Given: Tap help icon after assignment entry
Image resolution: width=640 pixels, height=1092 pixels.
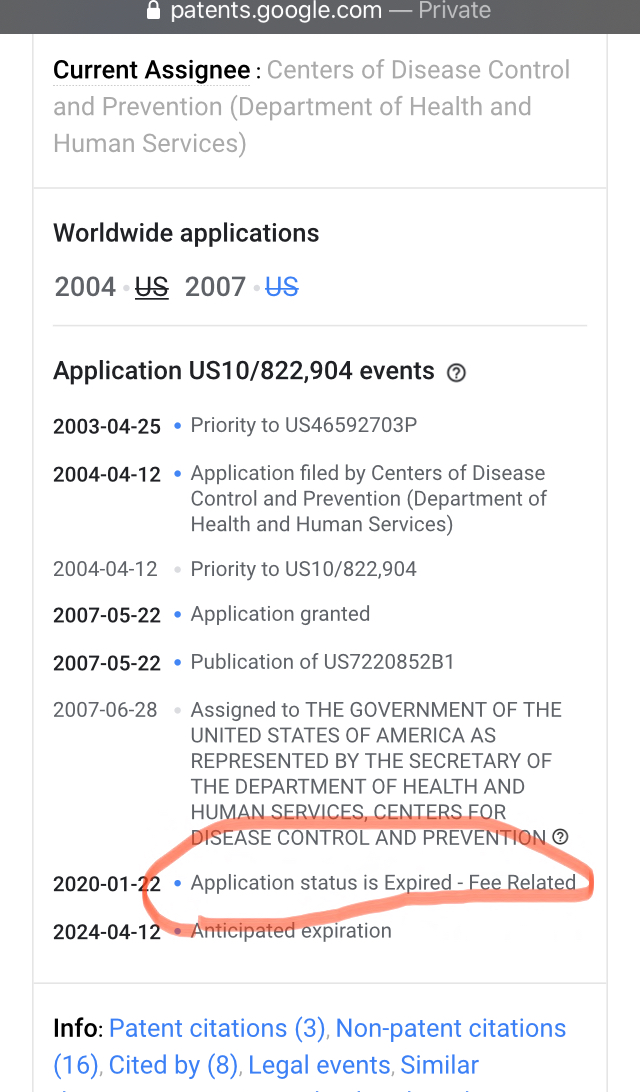Looking at the screenshot, I should [560, 836].
